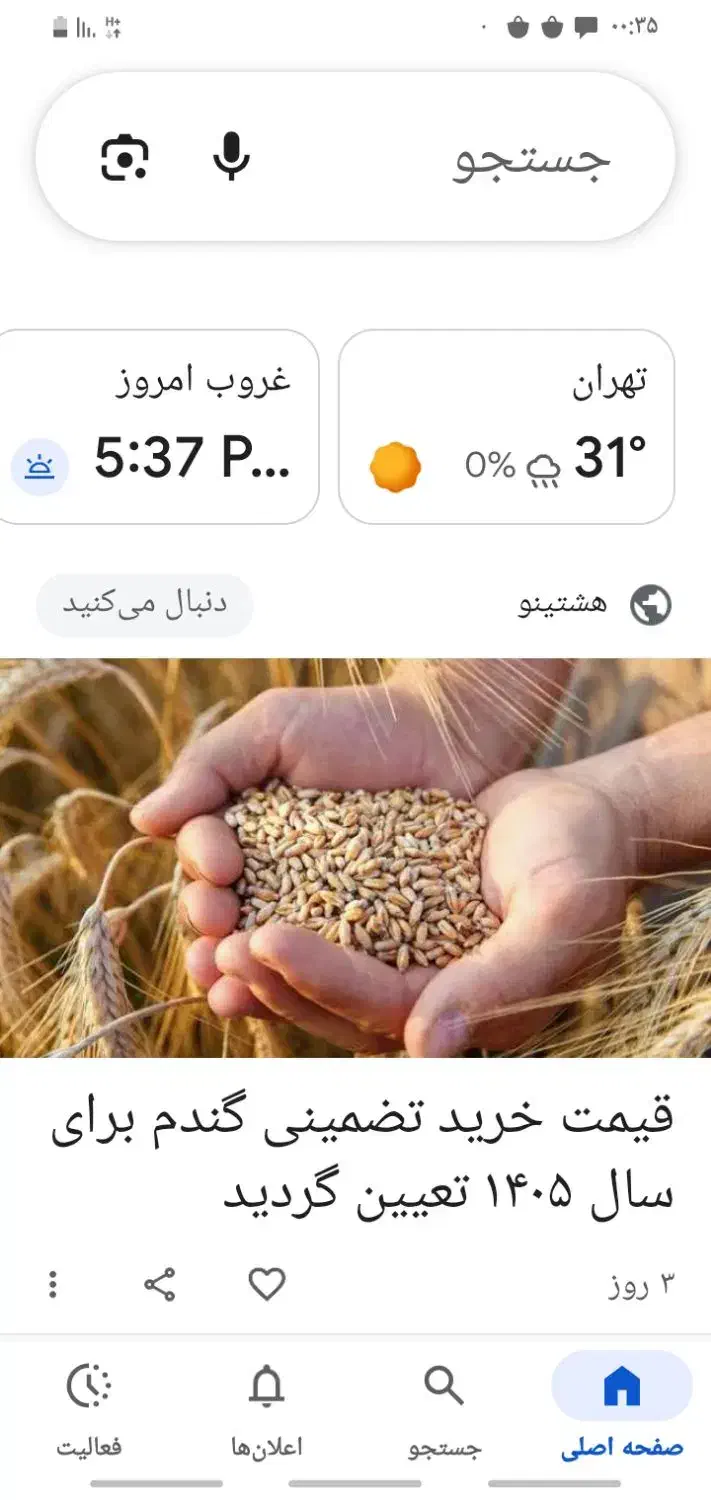The height and width of the screenshot is (1500, 711).
Task: Open the هشتینو source link
Action: coord(563,605)
